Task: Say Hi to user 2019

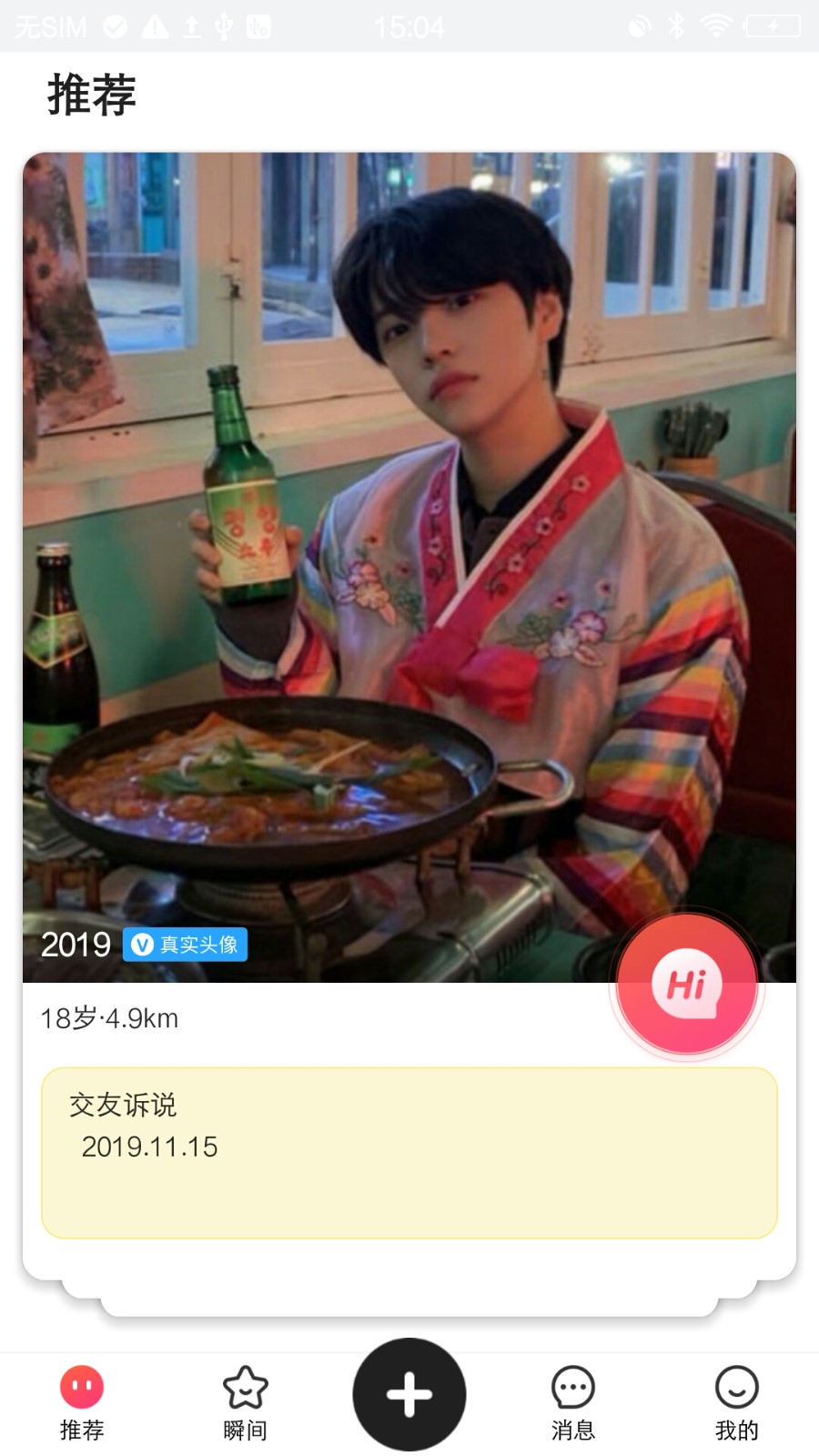Action: (x=687, y=985)
